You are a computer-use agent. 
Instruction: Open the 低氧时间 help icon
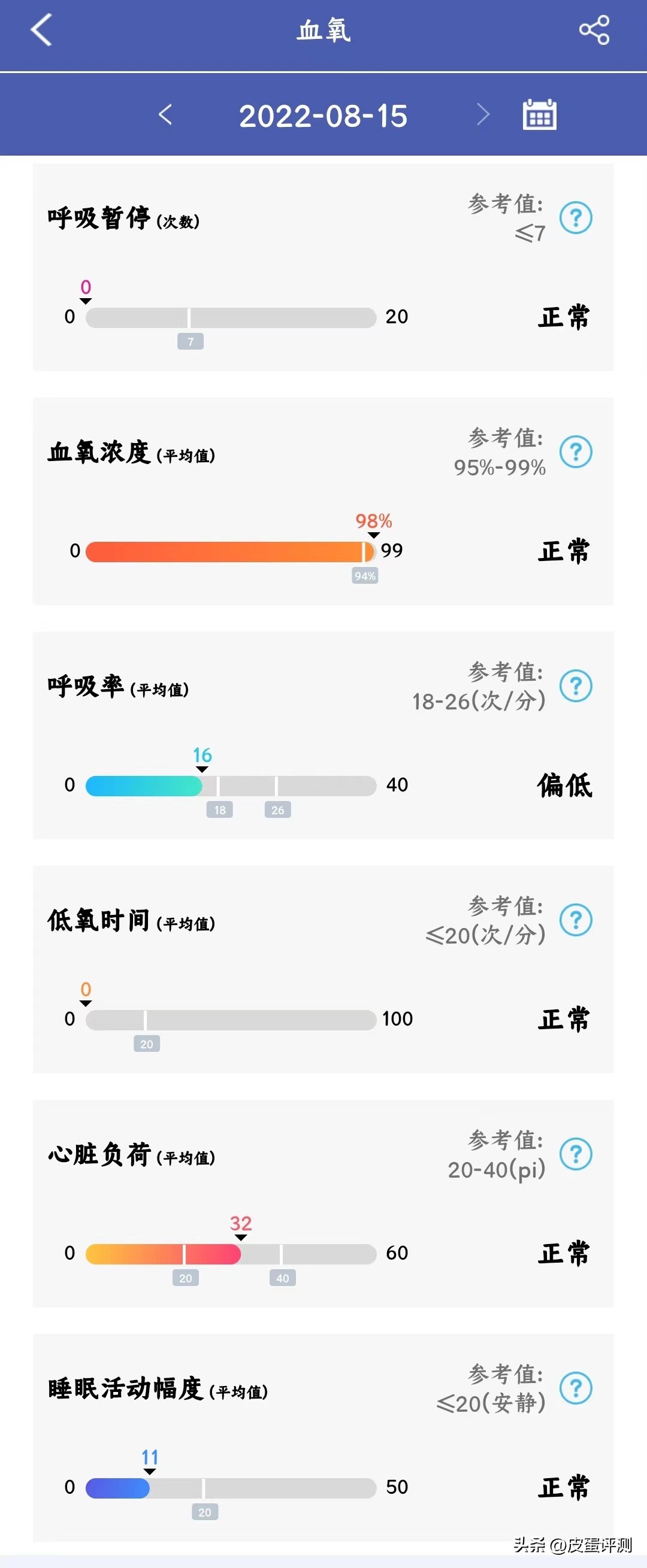[575, 920]
